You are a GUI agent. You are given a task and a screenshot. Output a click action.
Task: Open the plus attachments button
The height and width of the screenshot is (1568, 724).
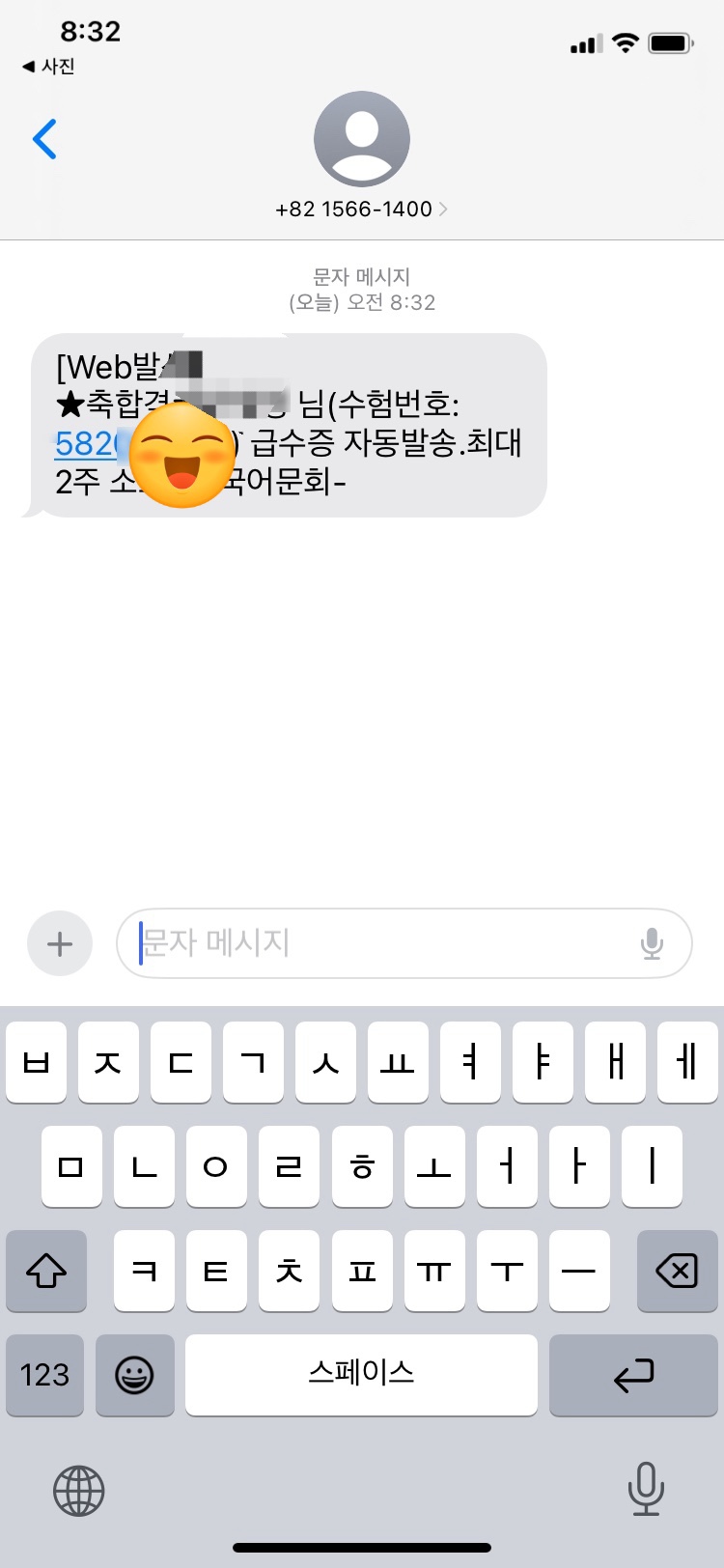click(60, 943)
